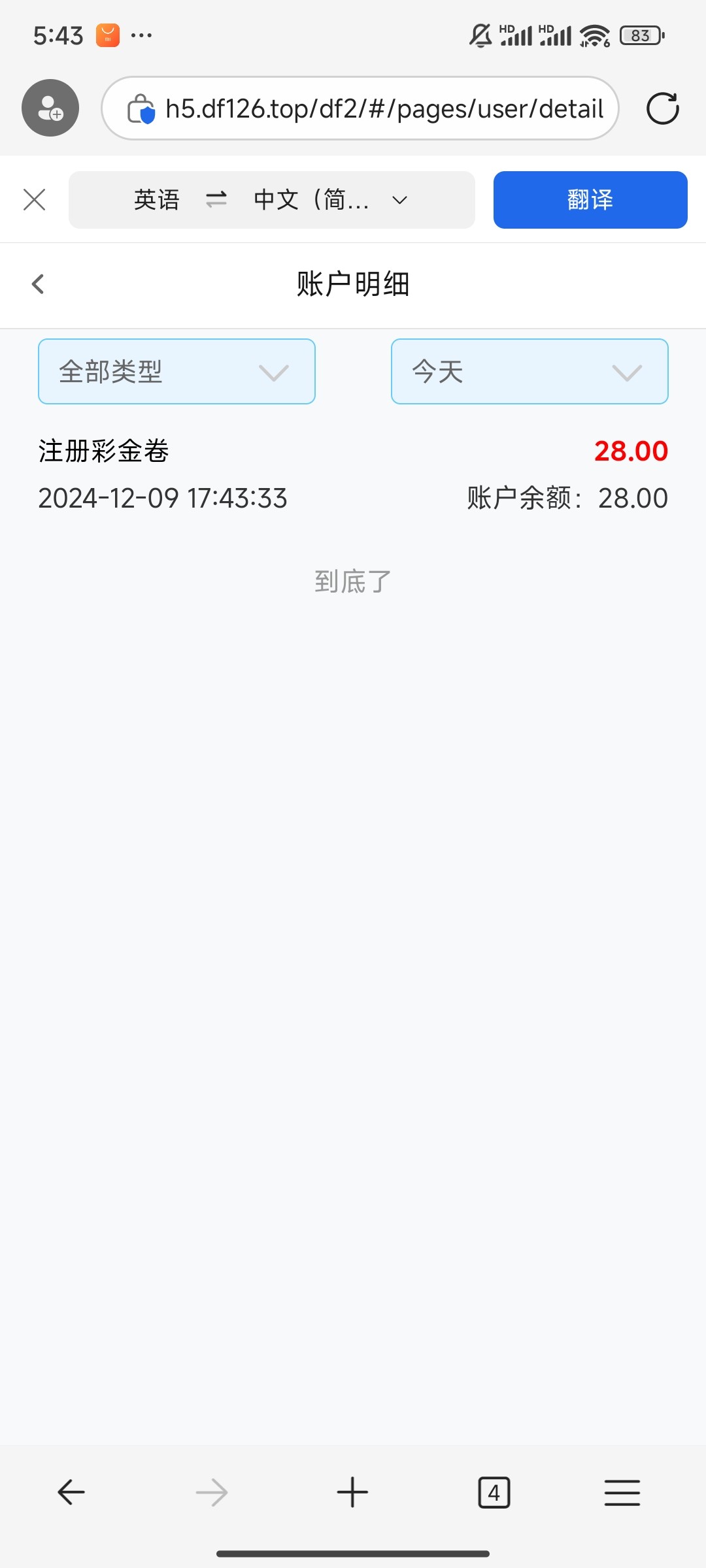This screenshot has width=706, height=1568.
Task: View the four open tabs
Action: [x=494, y=1492]
